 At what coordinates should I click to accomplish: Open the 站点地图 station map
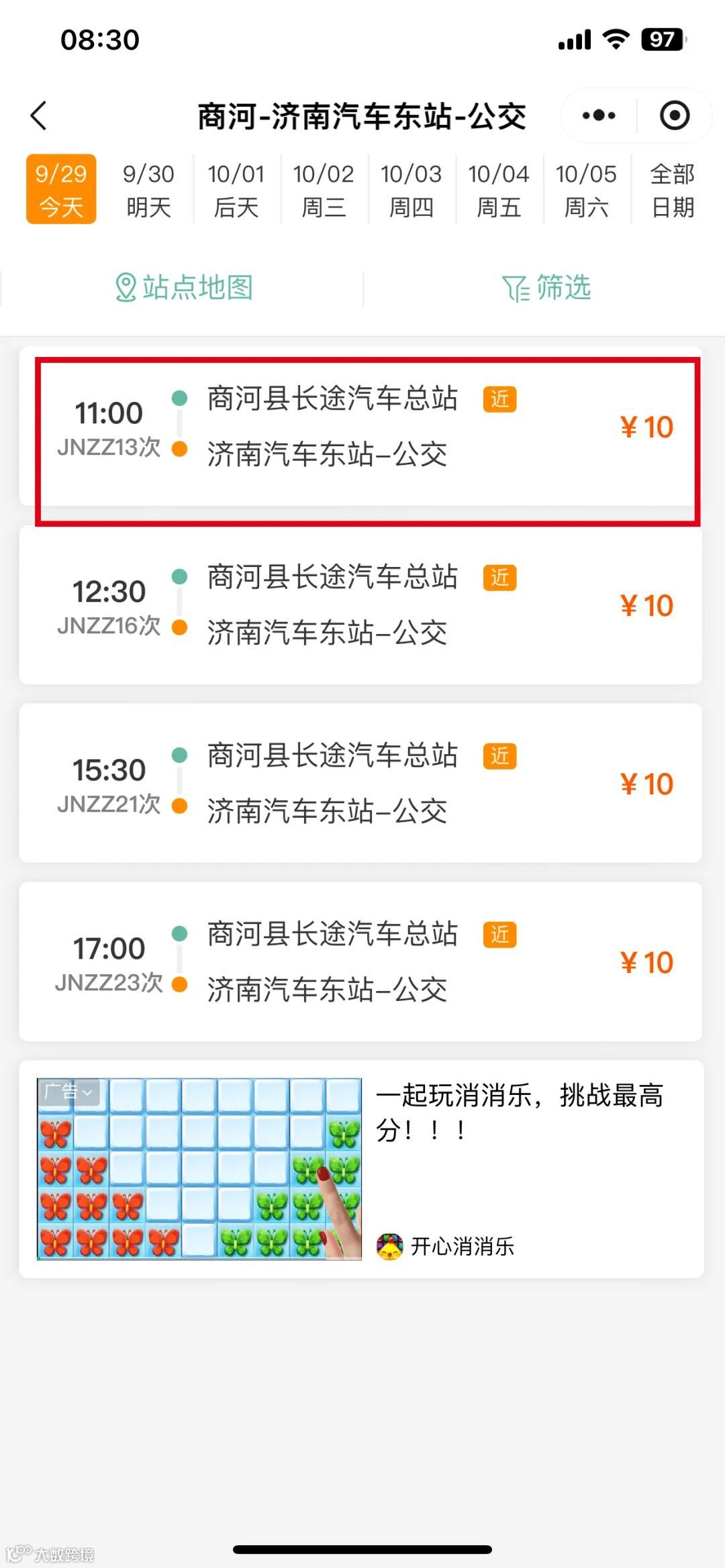coord(184,288)
